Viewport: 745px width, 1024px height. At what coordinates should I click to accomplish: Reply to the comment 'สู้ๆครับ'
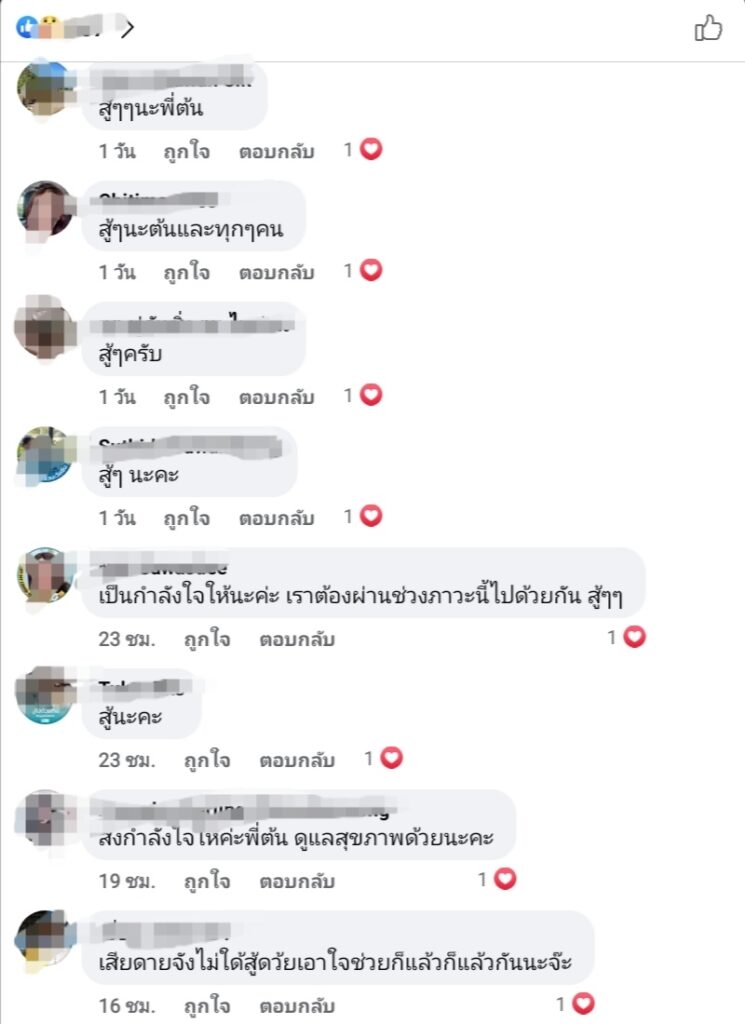(x=276, y=396)
